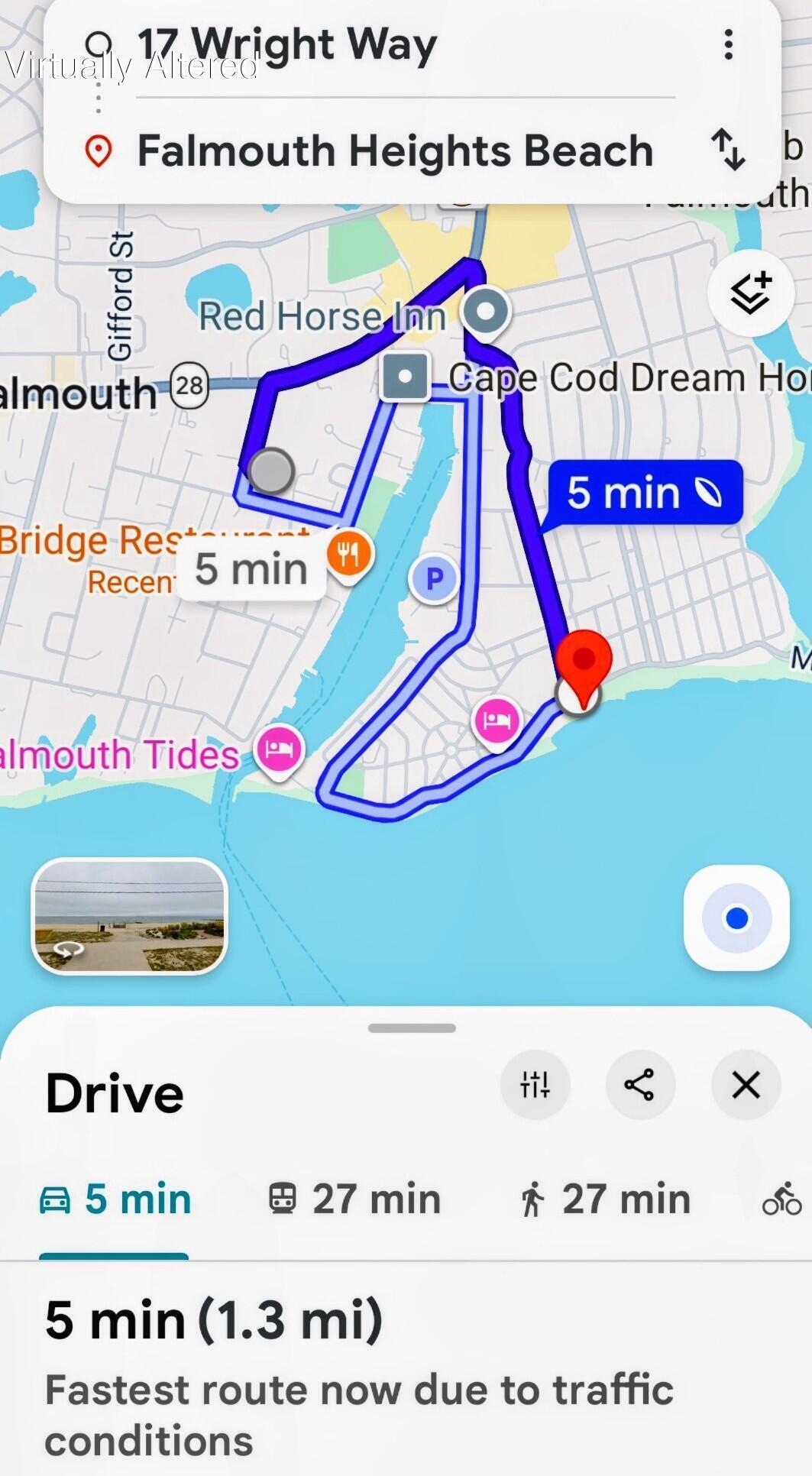Tap the parking marker on the map

click(x=434, y=578)
